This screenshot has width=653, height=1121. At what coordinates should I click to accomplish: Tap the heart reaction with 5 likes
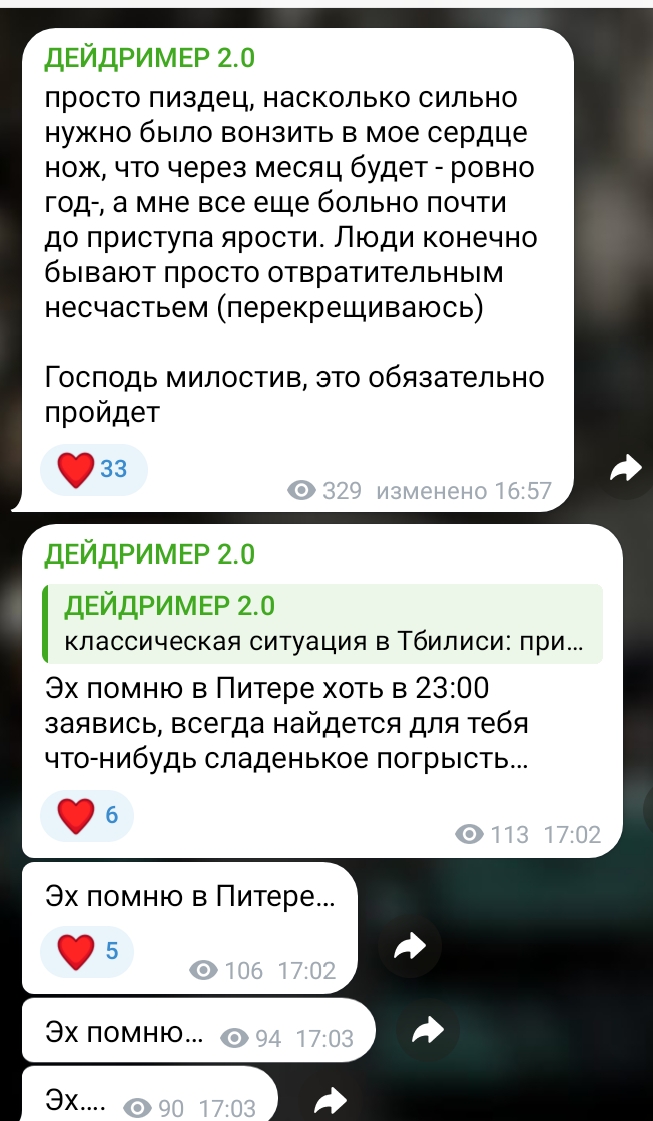pyautogui.click(x=88, y=951)
